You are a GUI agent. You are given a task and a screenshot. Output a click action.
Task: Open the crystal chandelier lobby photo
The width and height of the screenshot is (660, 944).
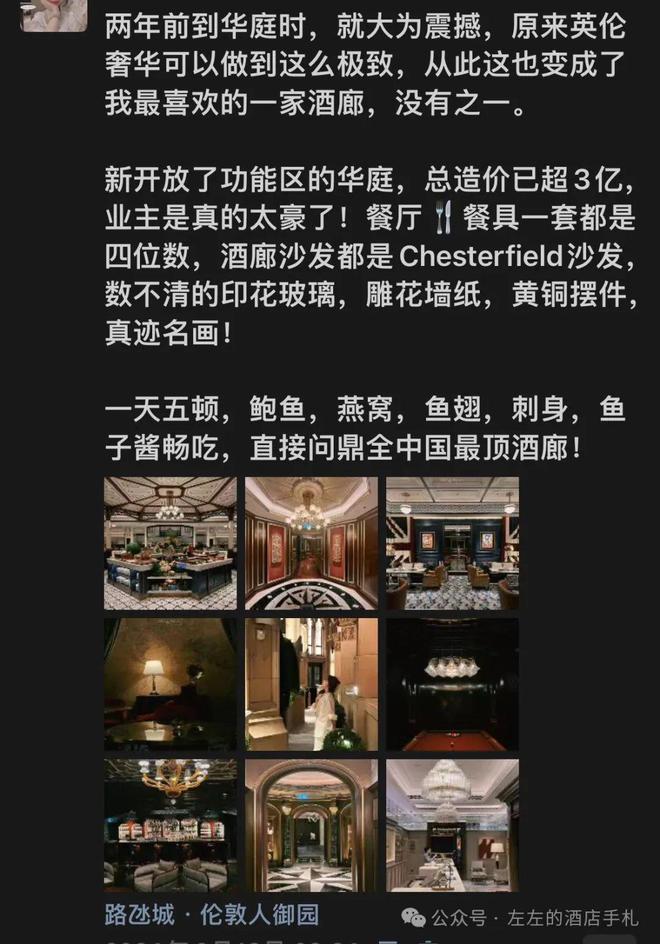point(452,825)
